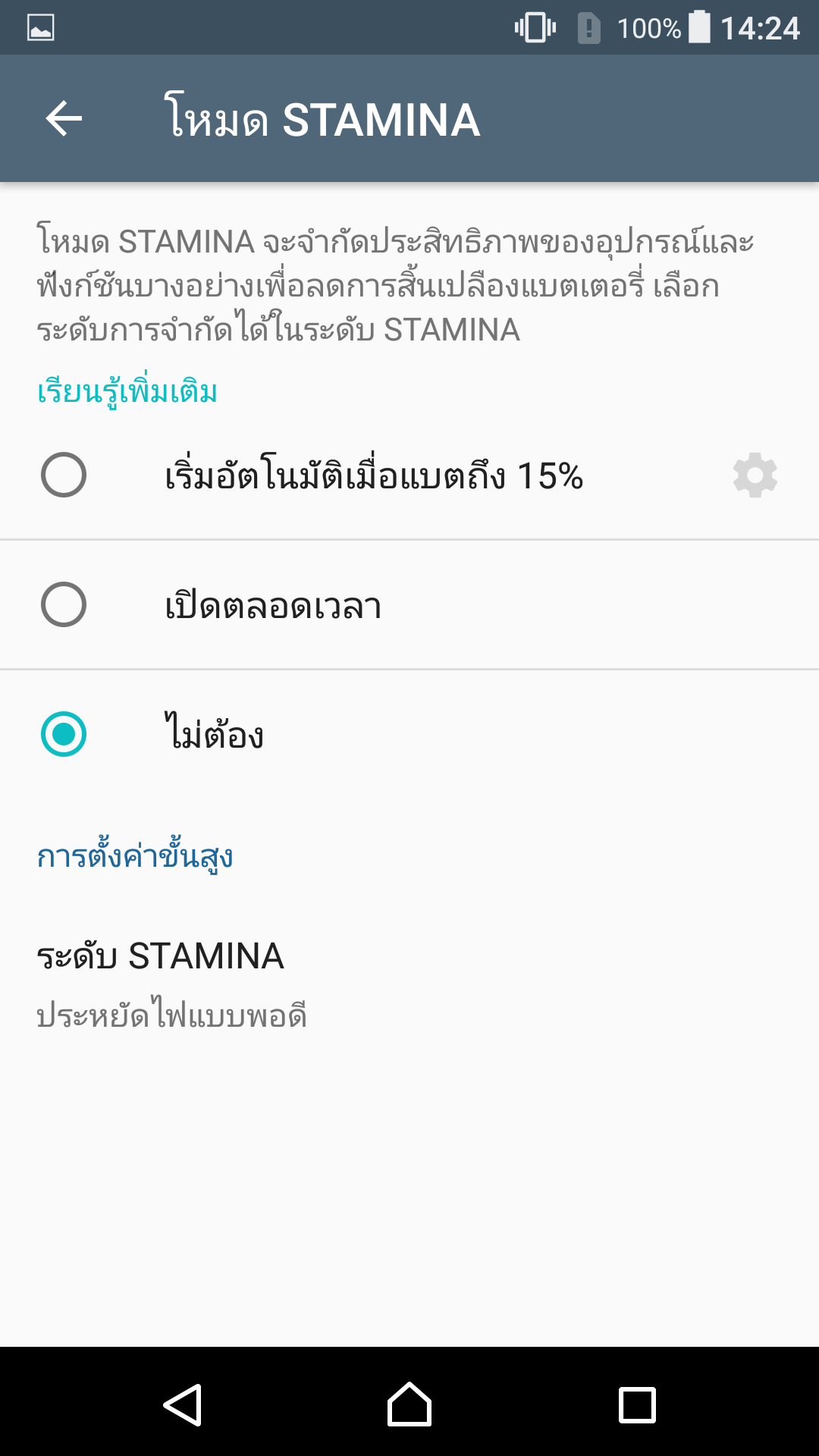This screenshot has height=1456, width=819.
Task: Go back using the app bar arrow
Action: 64,118
